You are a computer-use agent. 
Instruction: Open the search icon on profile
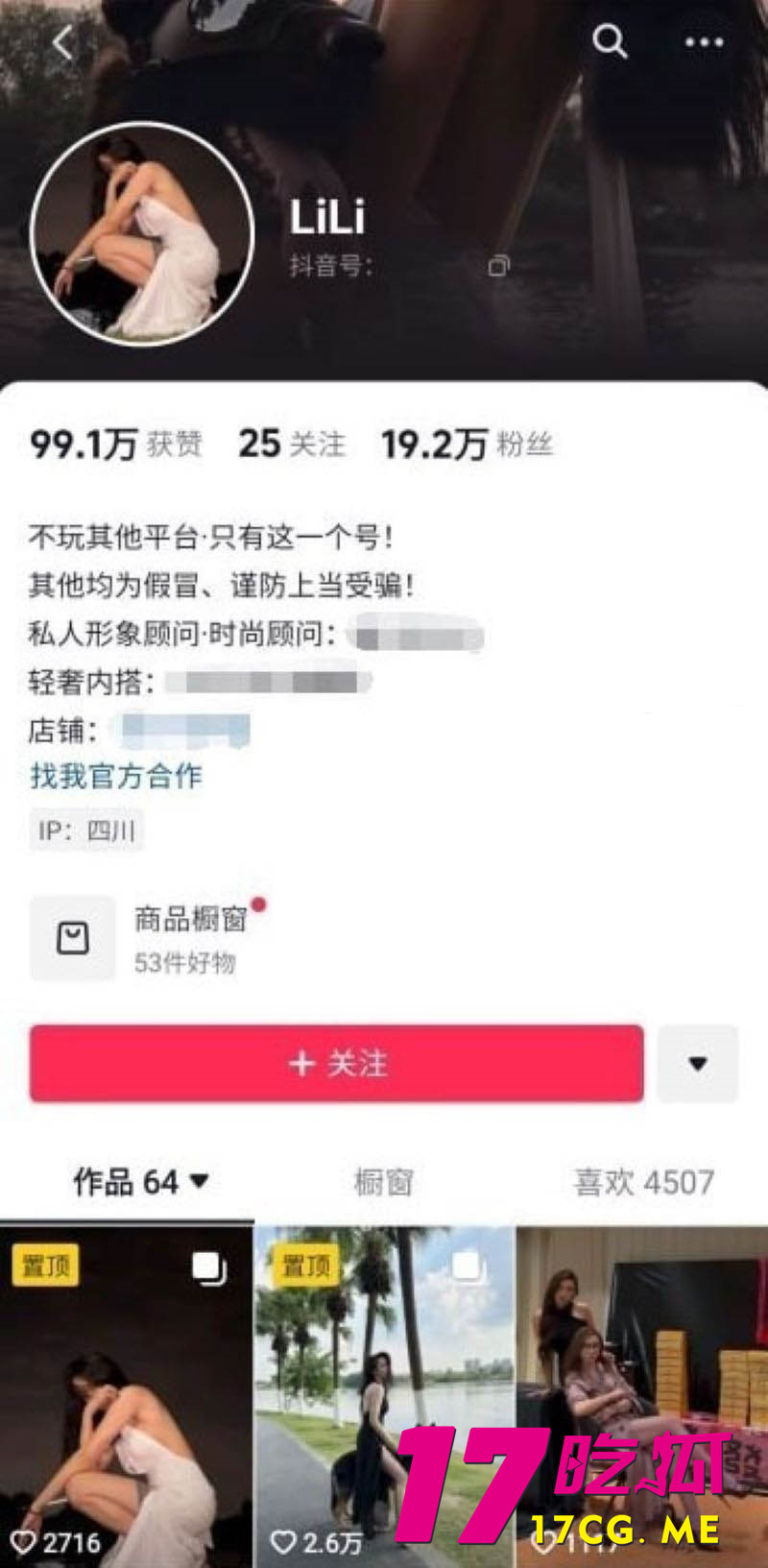[x=610, y=41]
